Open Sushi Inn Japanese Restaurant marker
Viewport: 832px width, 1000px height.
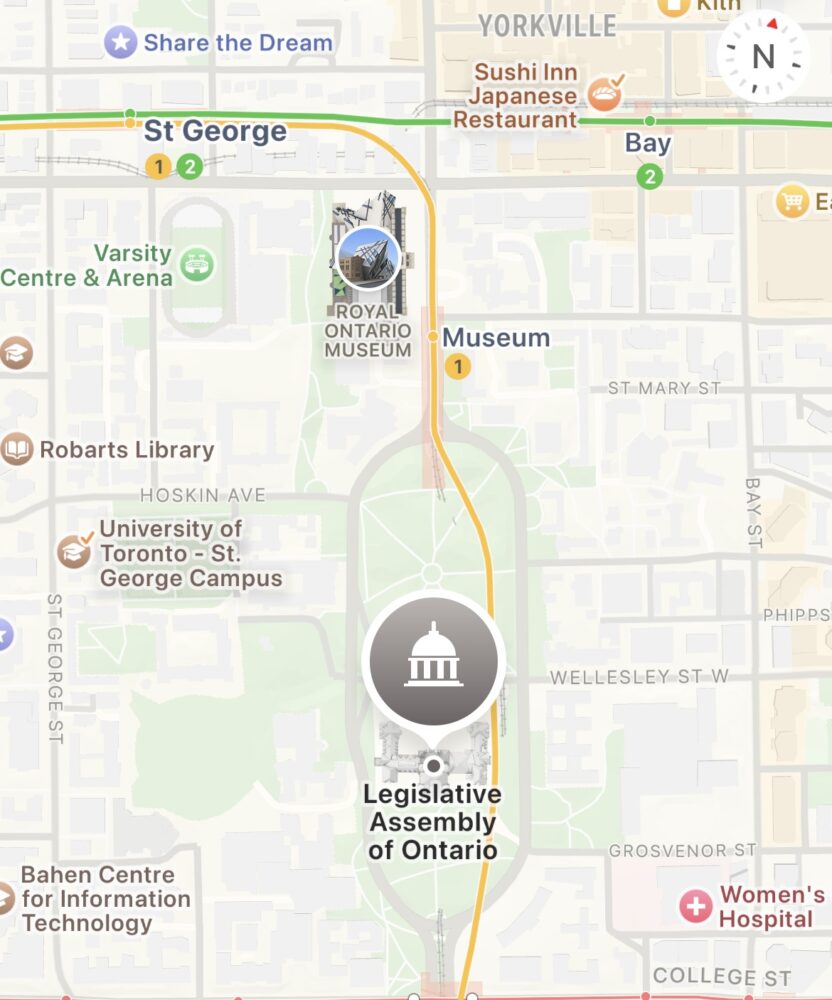[x=604, y=94]
